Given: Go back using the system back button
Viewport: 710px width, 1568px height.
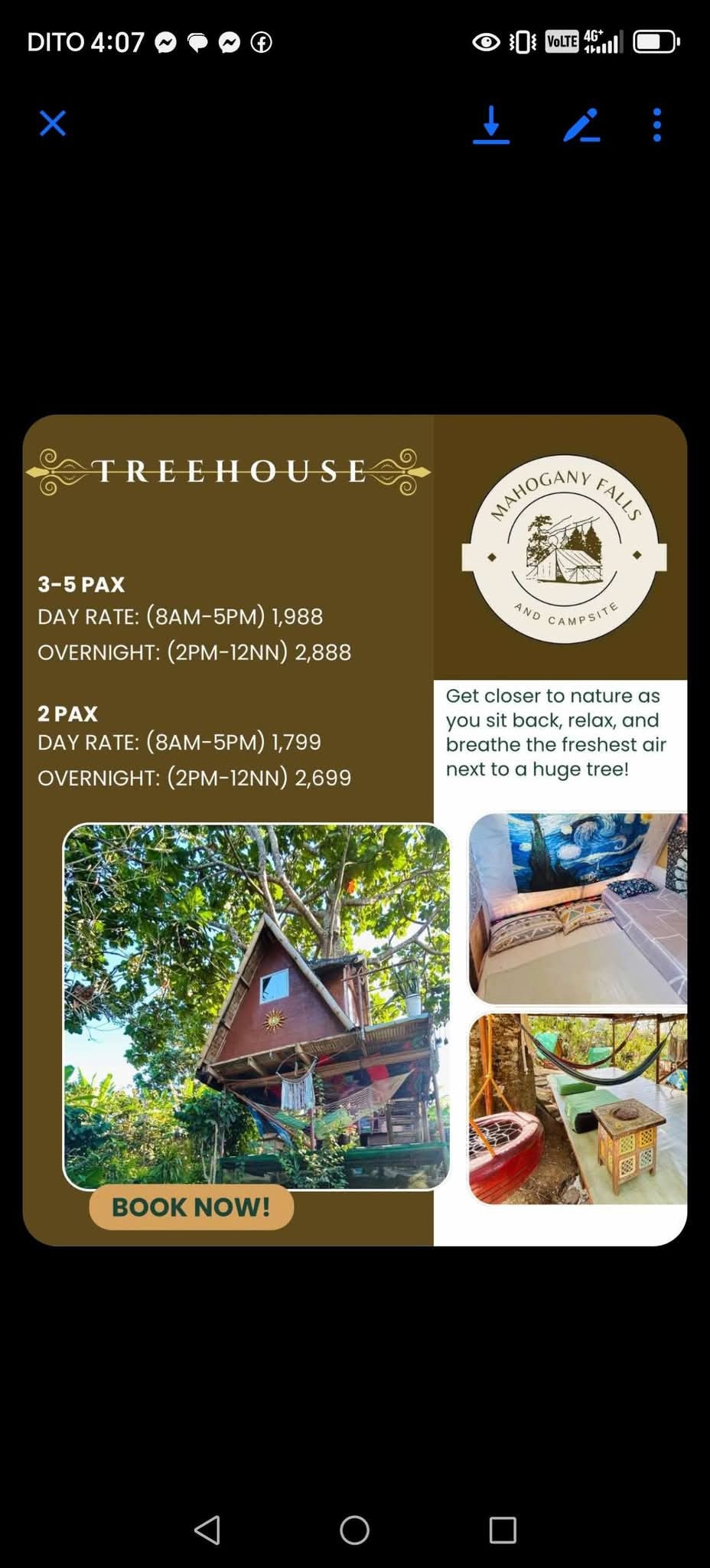Looking at the screenshot, I should (207, 1530).
